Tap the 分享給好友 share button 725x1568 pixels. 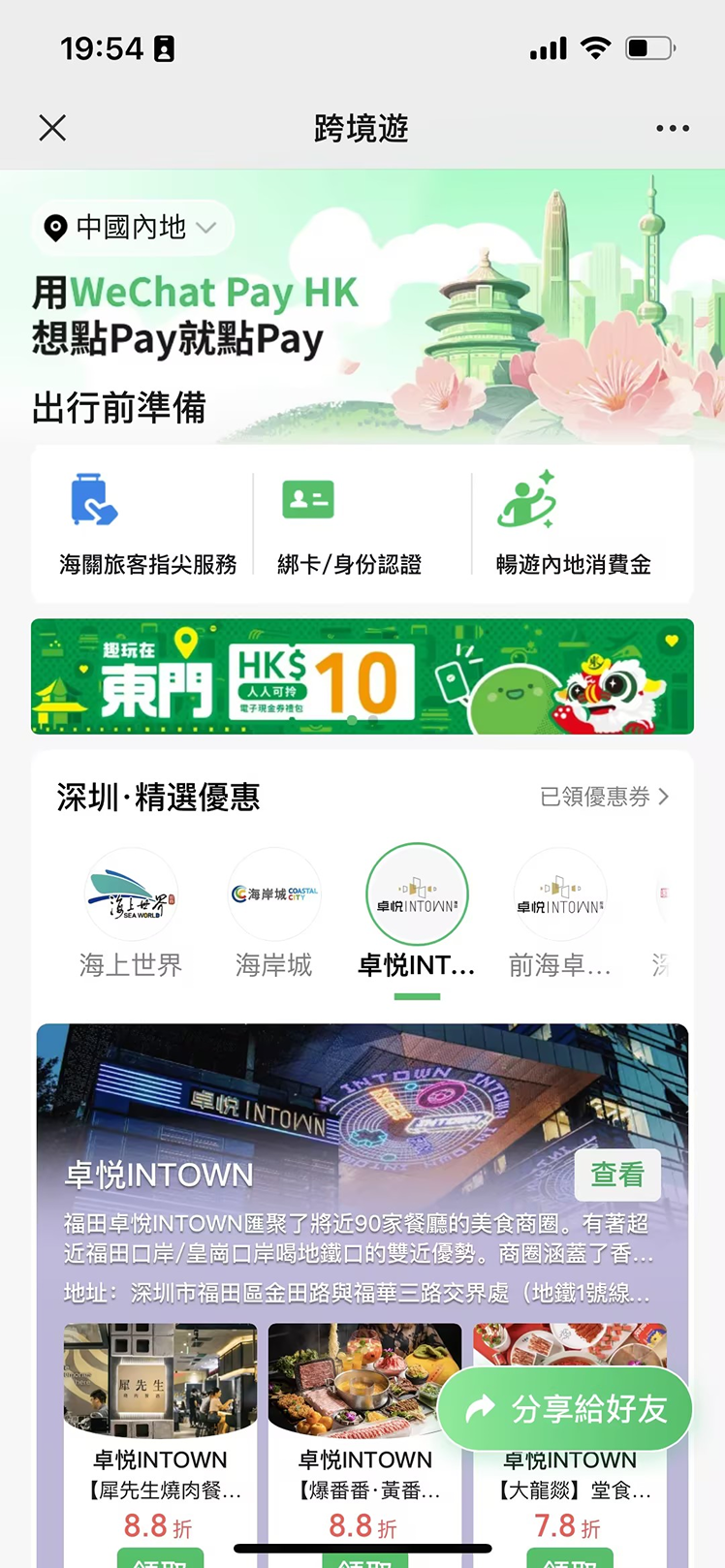[565, 1410]
